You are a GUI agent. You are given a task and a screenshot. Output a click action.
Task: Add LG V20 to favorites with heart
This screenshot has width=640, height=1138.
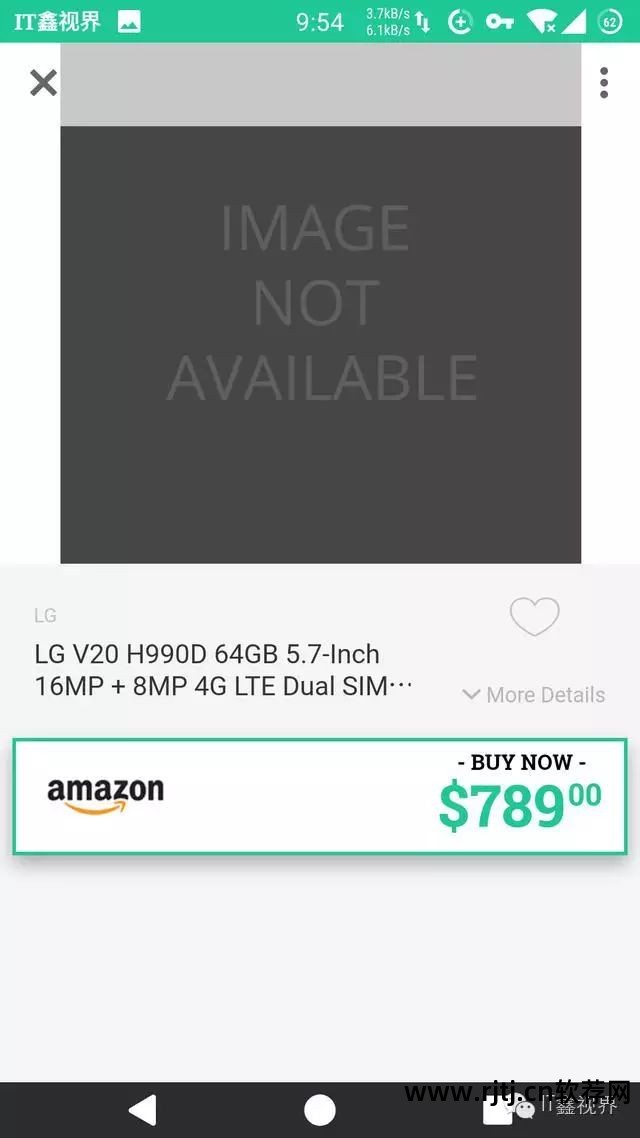click(534, 617)
